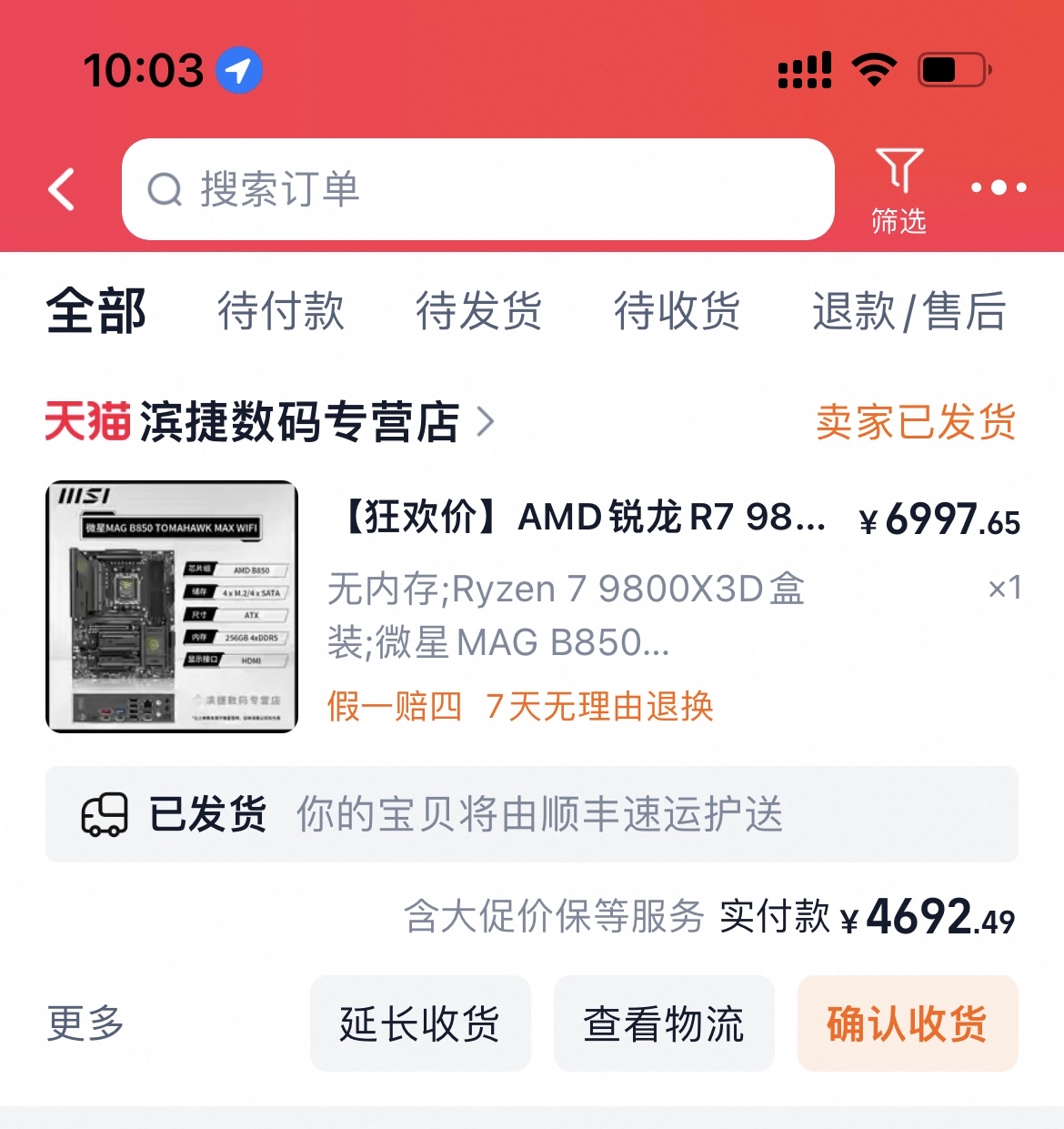Tap the search magnifier in the order search bar
This screenshot has height=1129, width=1064.
click(x=164, y=190)
